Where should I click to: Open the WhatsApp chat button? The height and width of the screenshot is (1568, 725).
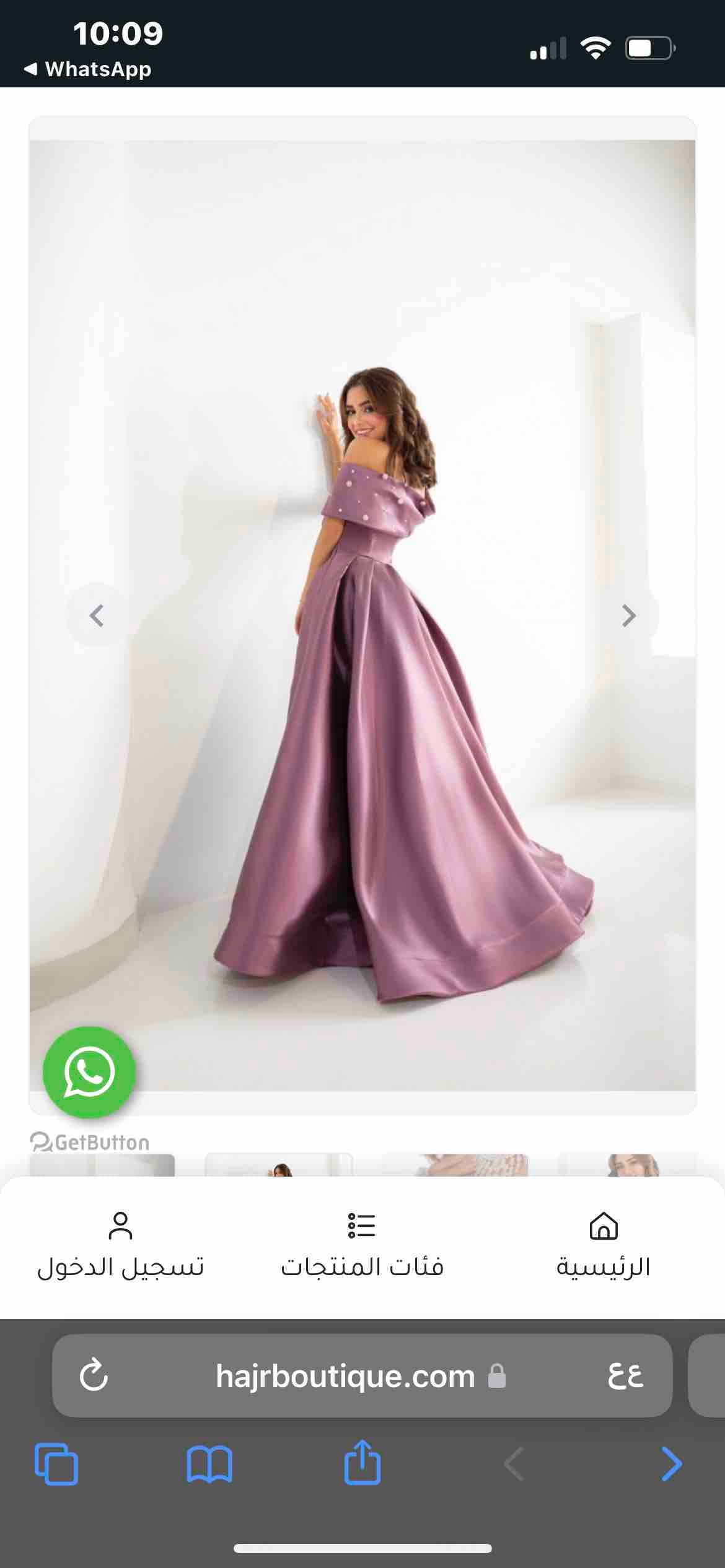point(89,1072)
